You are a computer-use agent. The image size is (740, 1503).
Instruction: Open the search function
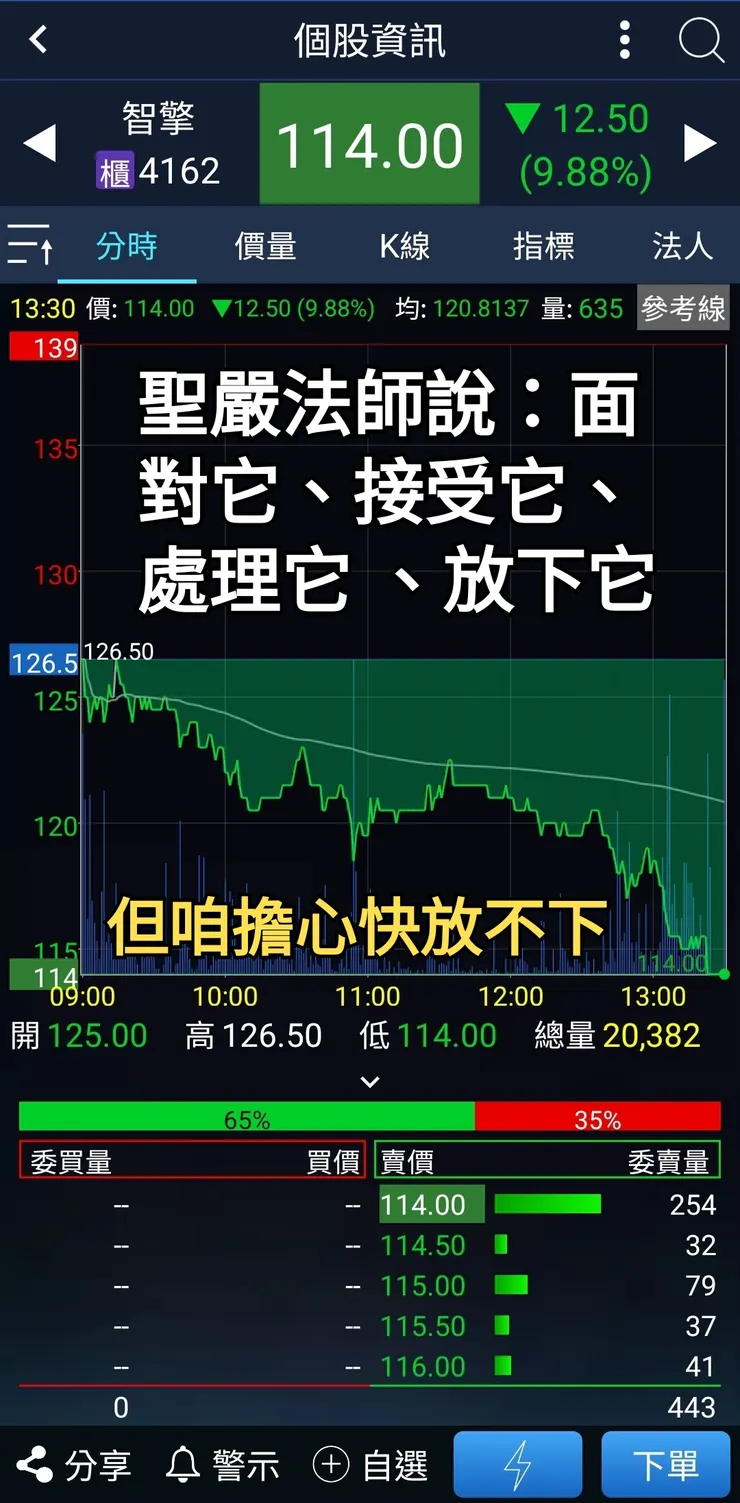point(703,40)
